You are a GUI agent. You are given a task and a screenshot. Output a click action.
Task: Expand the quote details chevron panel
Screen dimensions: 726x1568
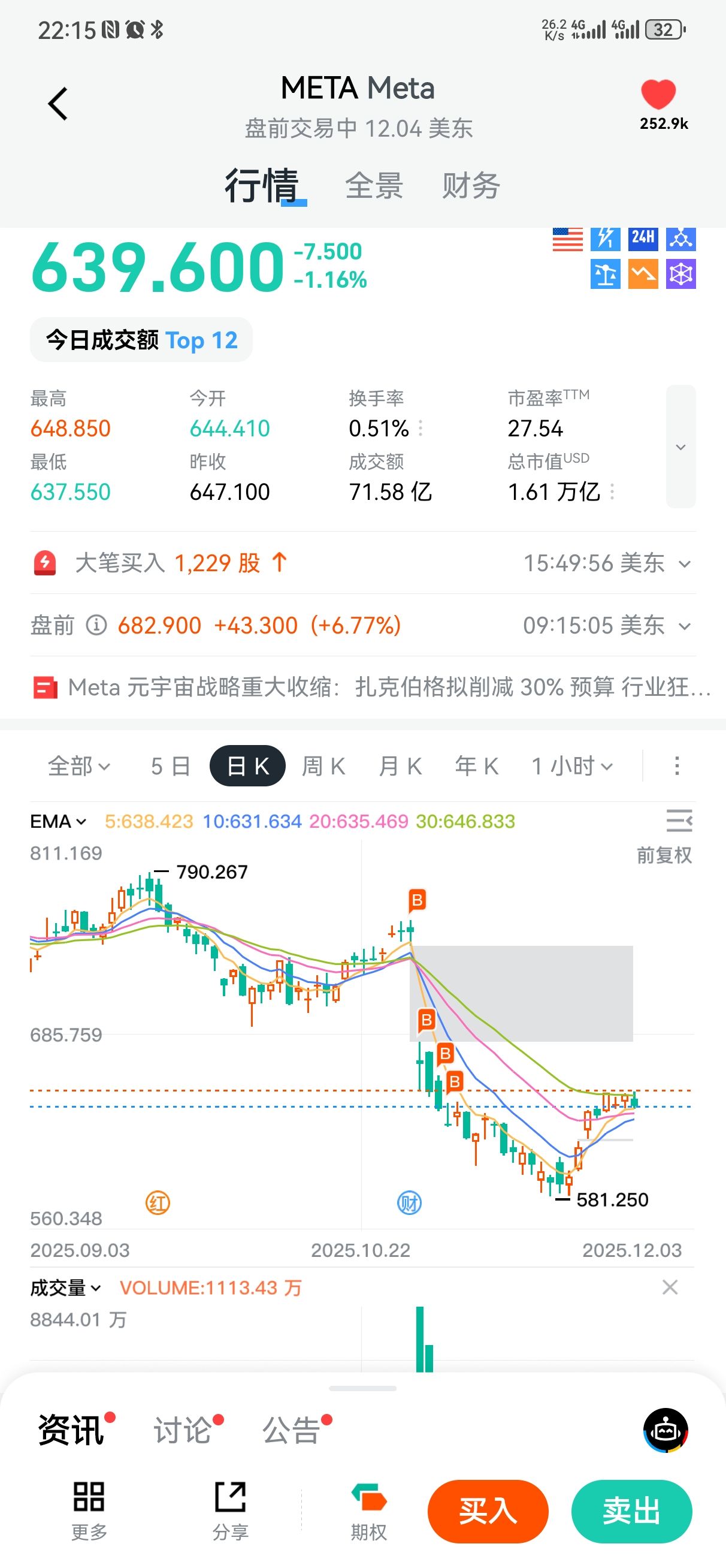680,447
